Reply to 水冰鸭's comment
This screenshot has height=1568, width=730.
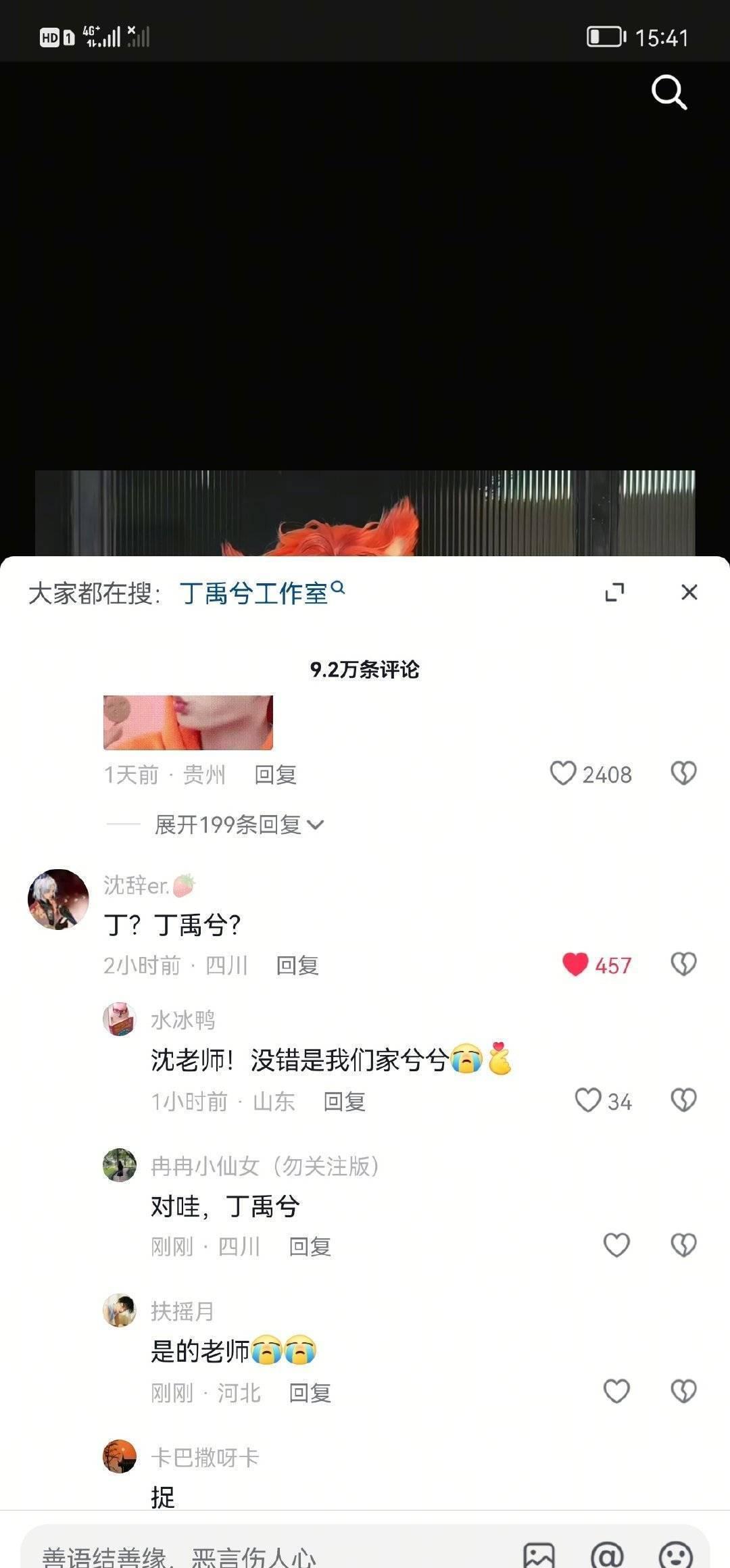[x=344, y=1102]
